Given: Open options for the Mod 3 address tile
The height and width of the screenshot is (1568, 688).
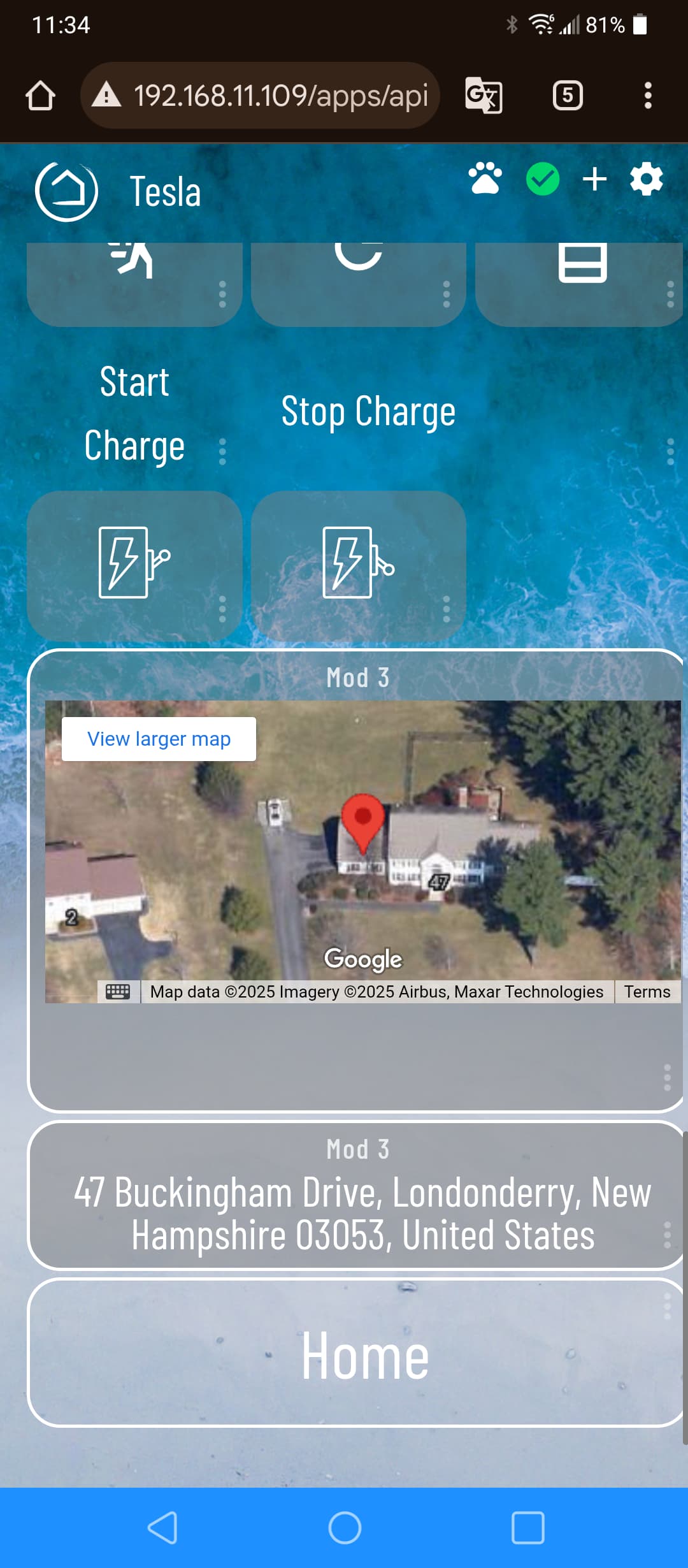Looking at the screenshot, I should [667, 1235].
